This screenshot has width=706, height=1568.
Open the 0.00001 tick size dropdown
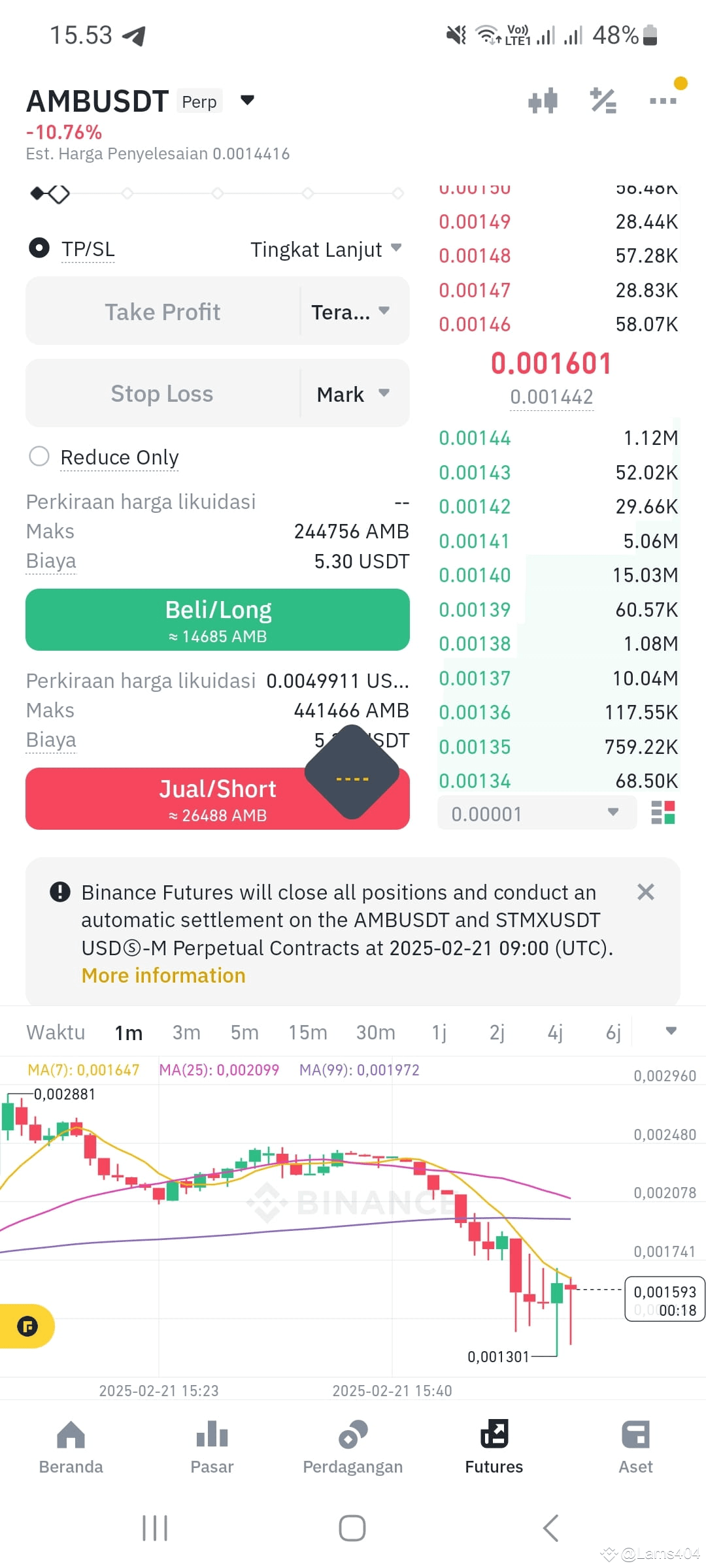tap(536, 813)
